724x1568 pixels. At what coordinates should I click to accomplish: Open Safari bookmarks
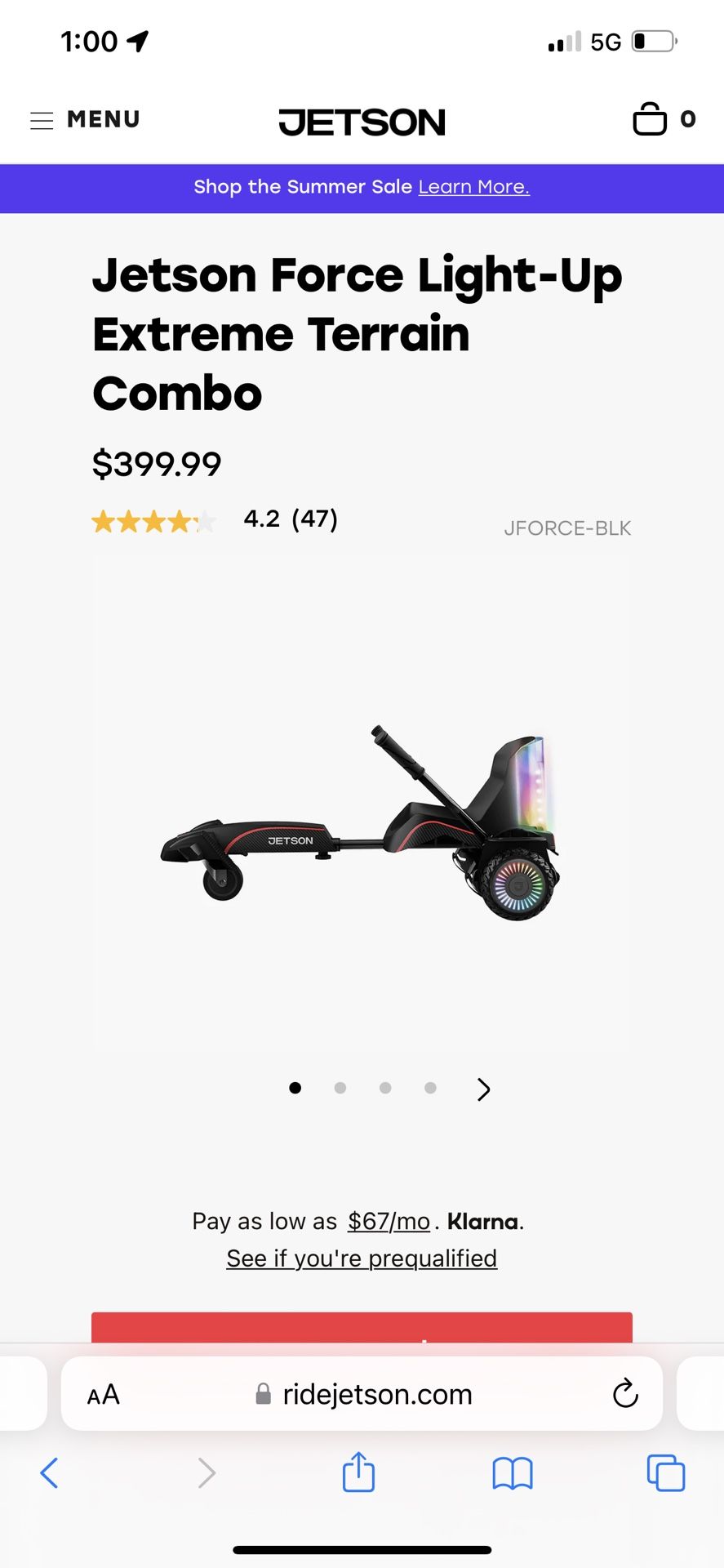click(x=513, y=1474)
